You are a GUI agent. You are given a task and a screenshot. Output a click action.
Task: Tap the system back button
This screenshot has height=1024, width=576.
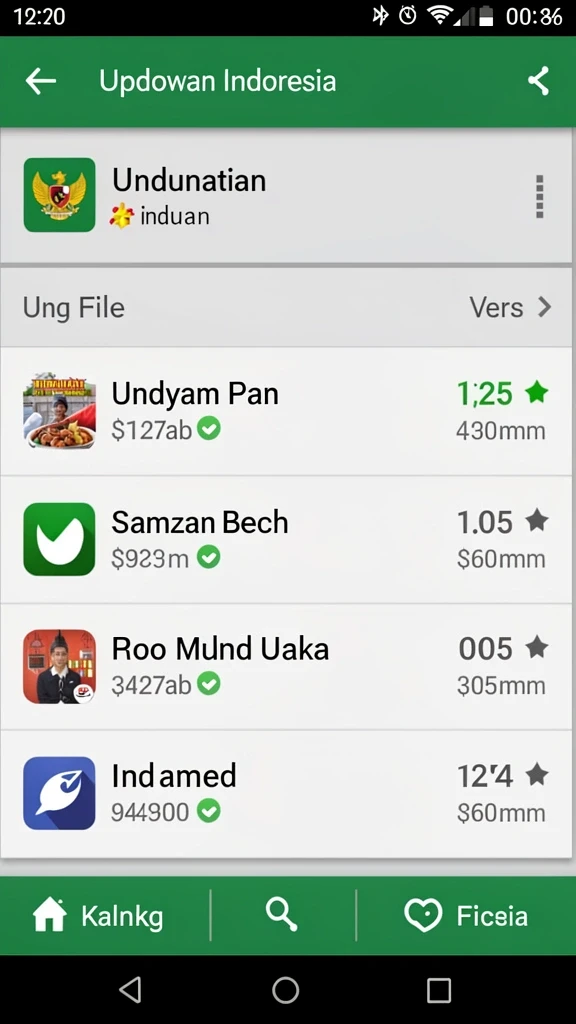coord(131,990)
